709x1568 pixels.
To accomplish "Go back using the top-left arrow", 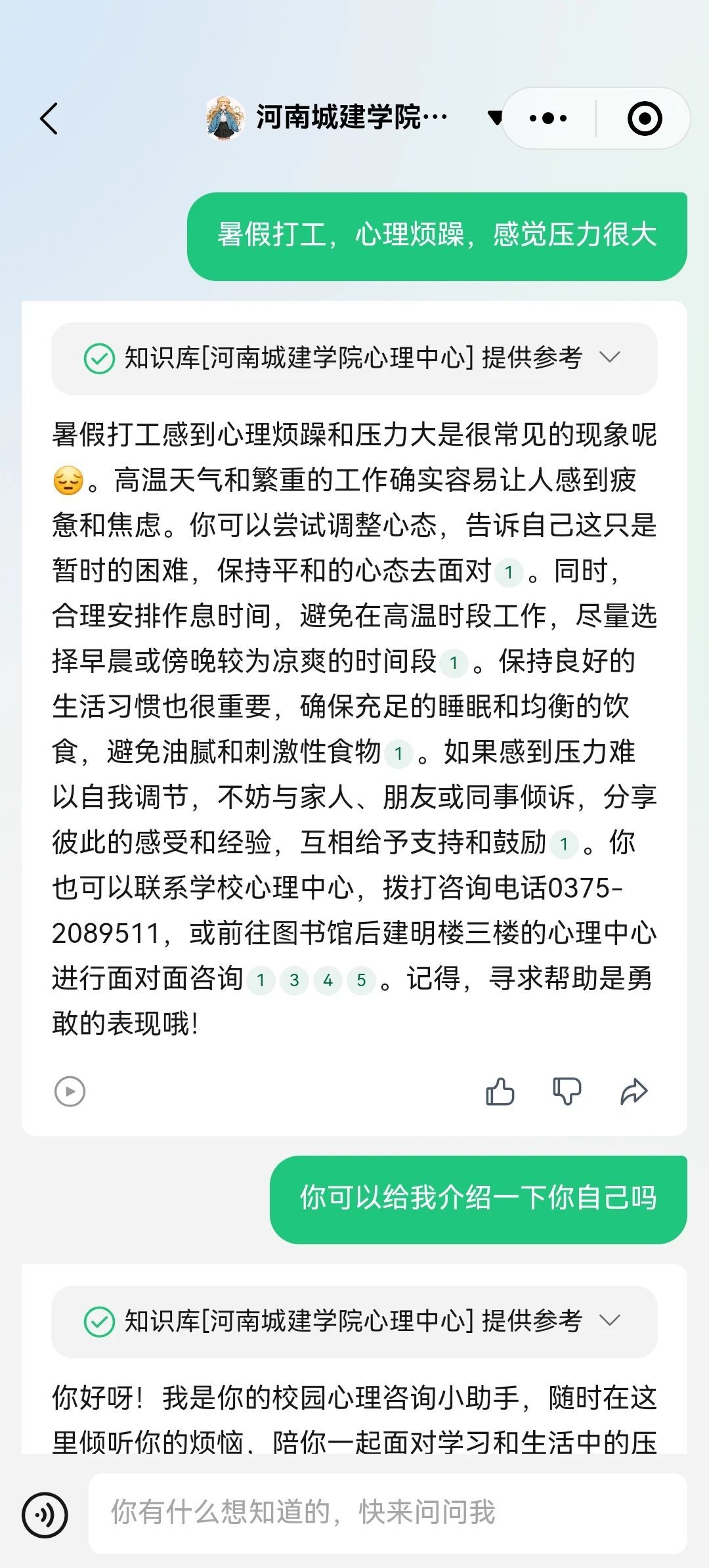I will point(49,119).
